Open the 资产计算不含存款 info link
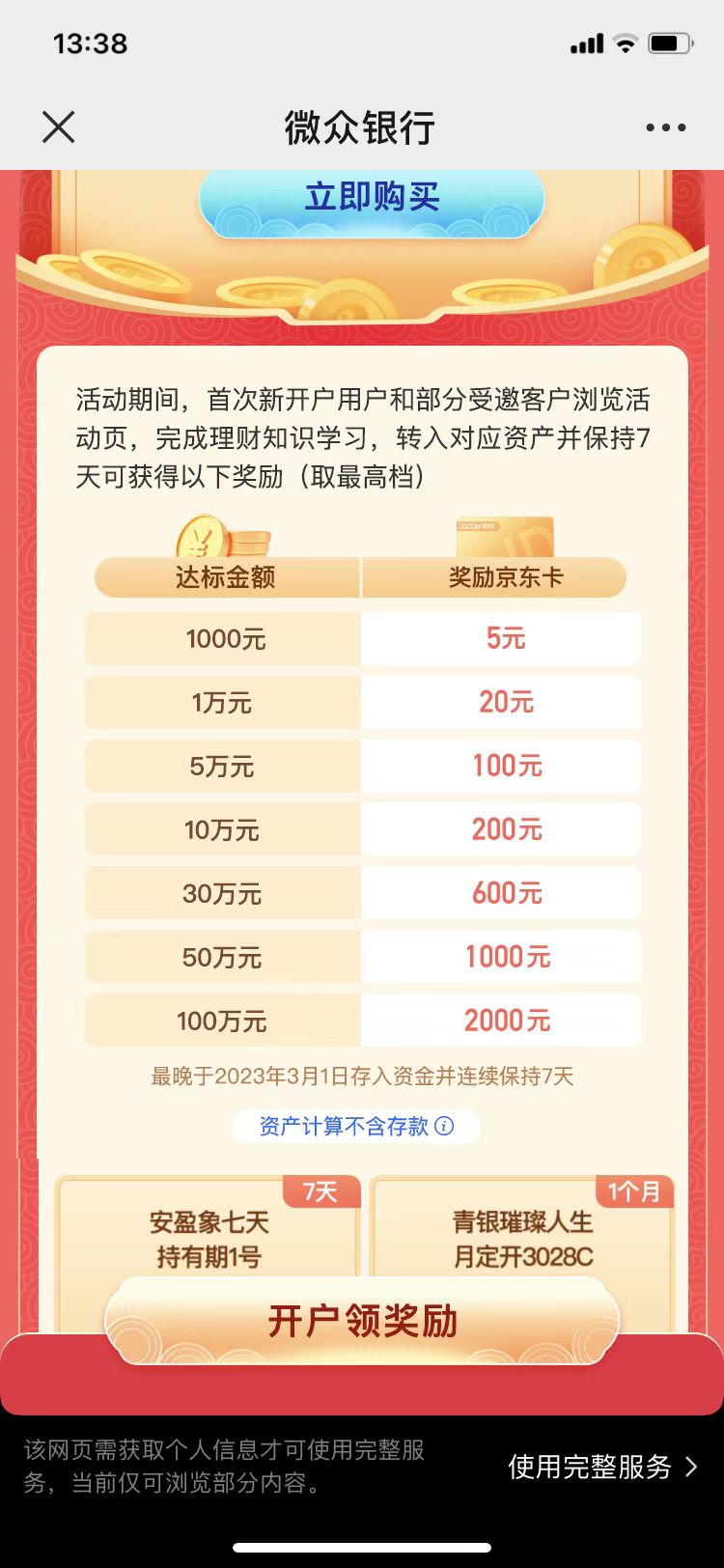Screen dimensions: 724x1568 click(356, 1126)
